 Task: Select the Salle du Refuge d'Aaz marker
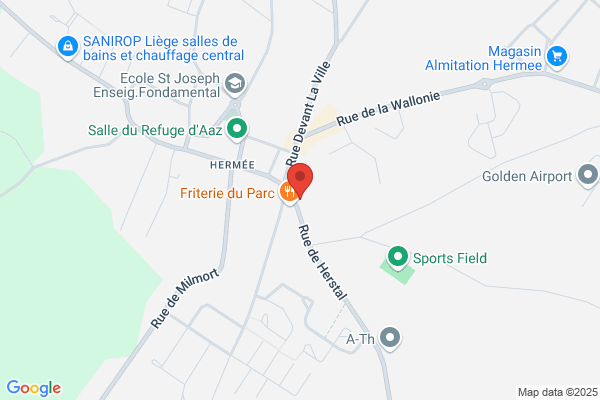[x=237, y=130]
